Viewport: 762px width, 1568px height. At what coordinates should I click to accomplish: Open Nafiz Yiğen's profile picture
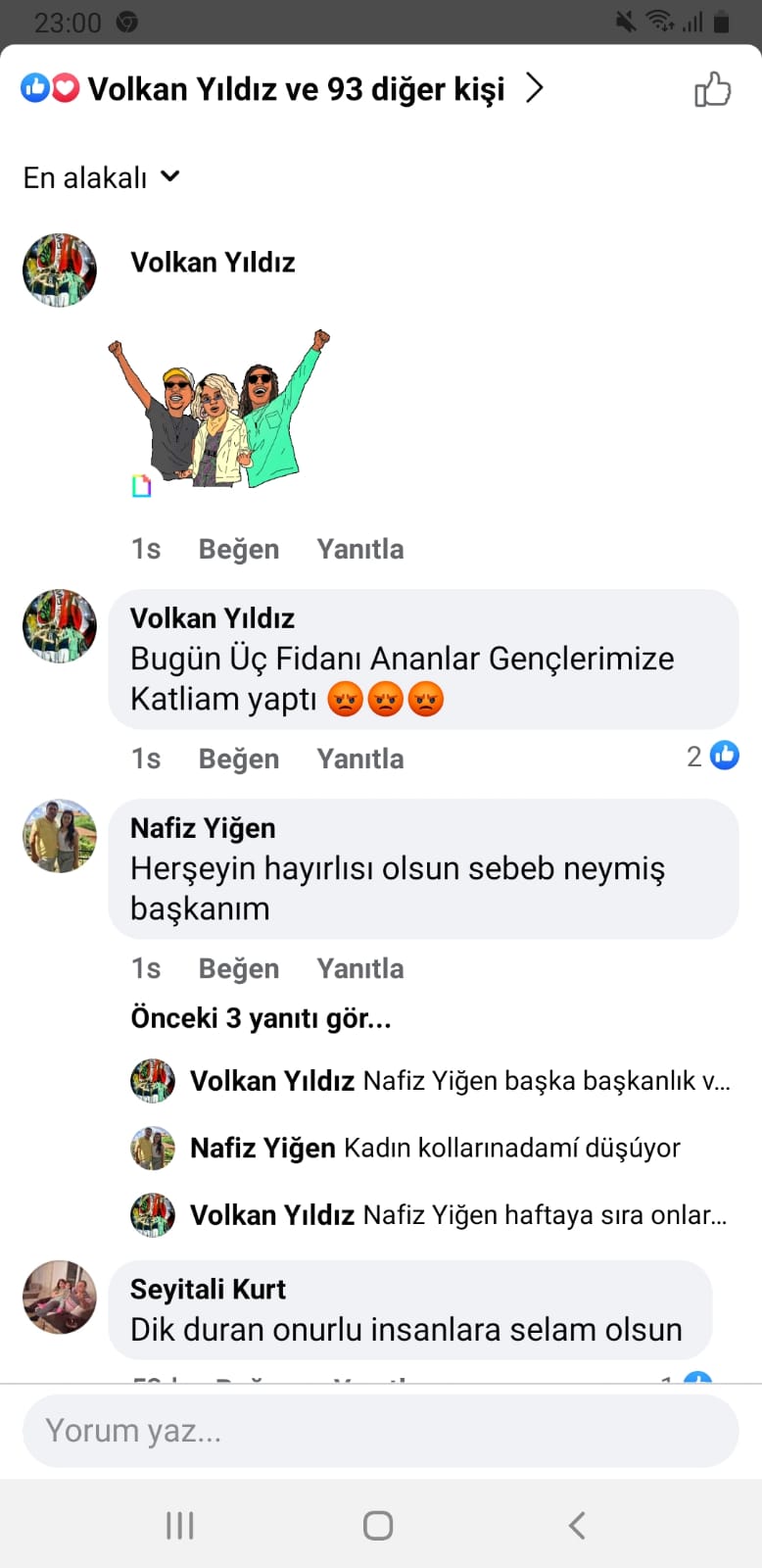tap(60, 836)
